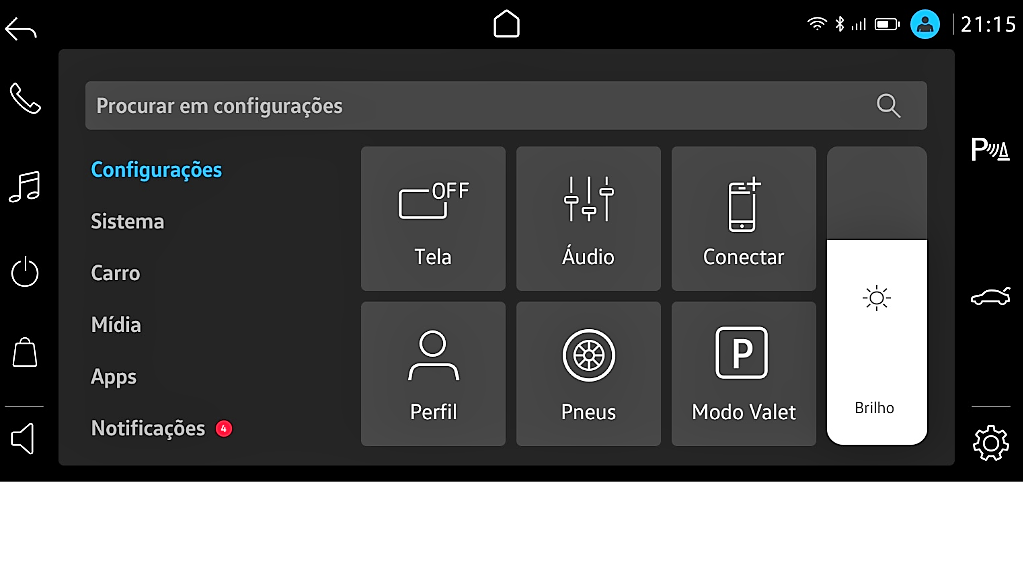Screen dimensions: 1023x570
Task: Check tire info under Pneus
Action: tap(588, 374)
